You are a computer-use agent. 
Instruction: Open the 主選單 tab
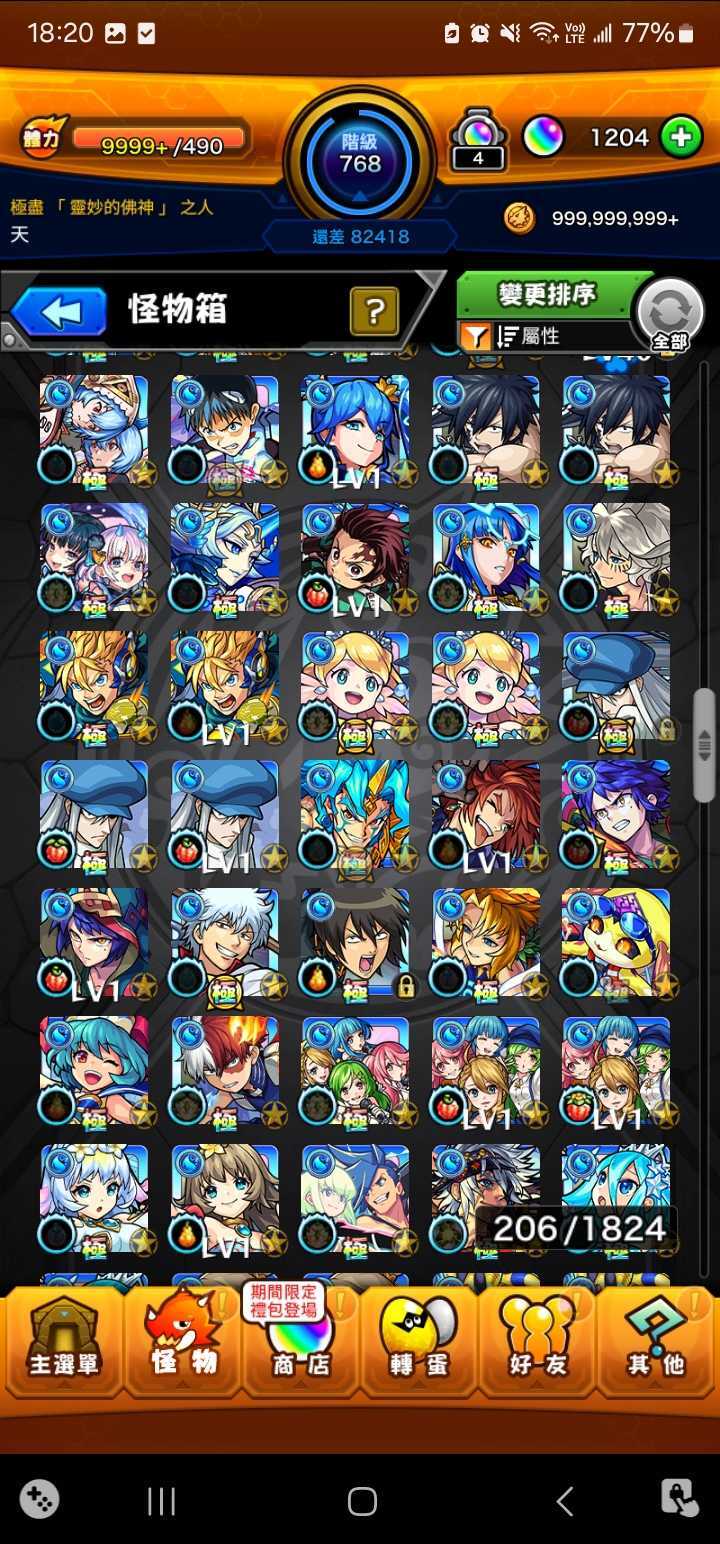[x=63, y=1343]
